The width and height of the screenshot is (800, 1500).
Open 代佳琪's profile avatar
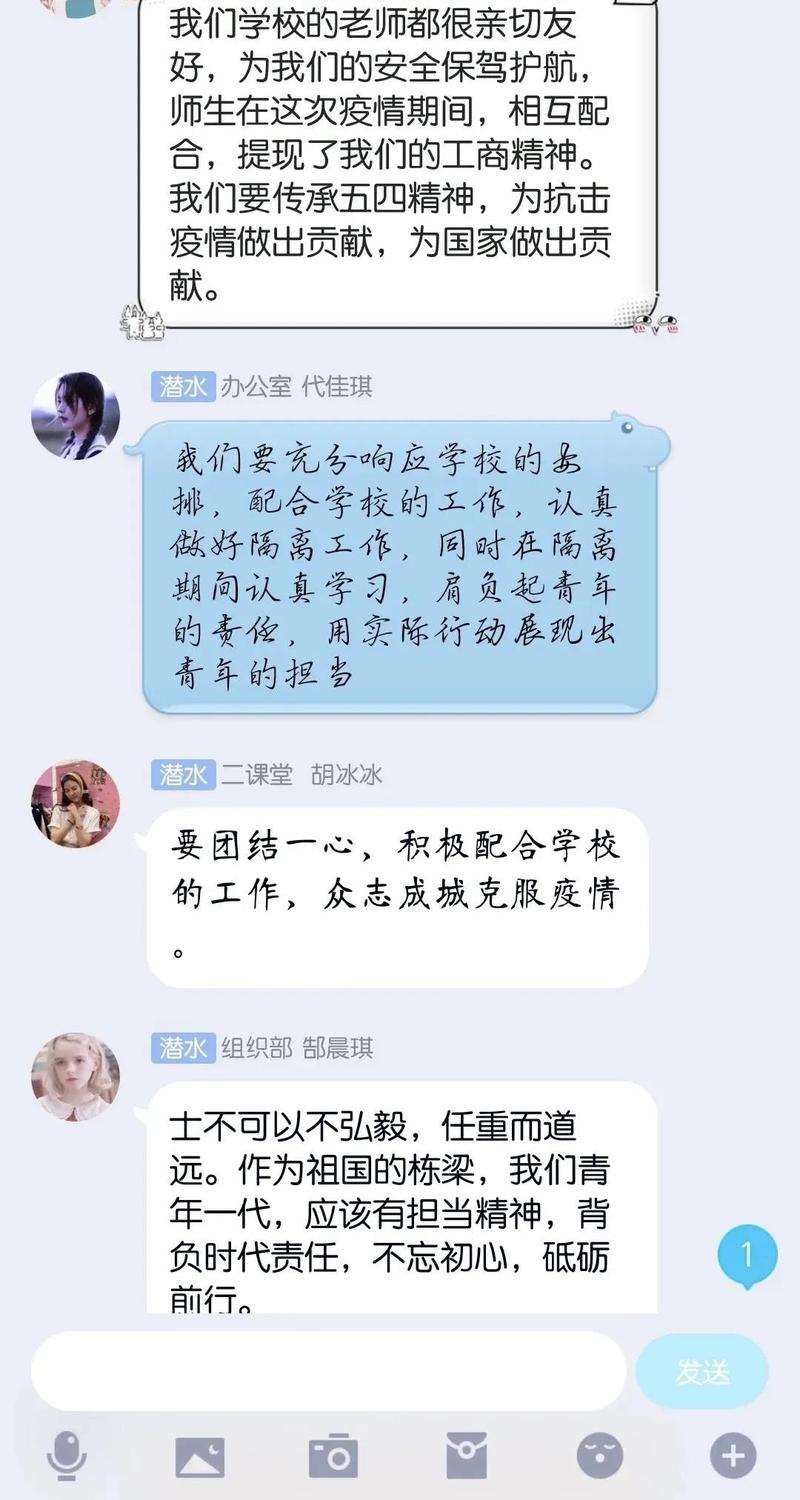[76, 416]
